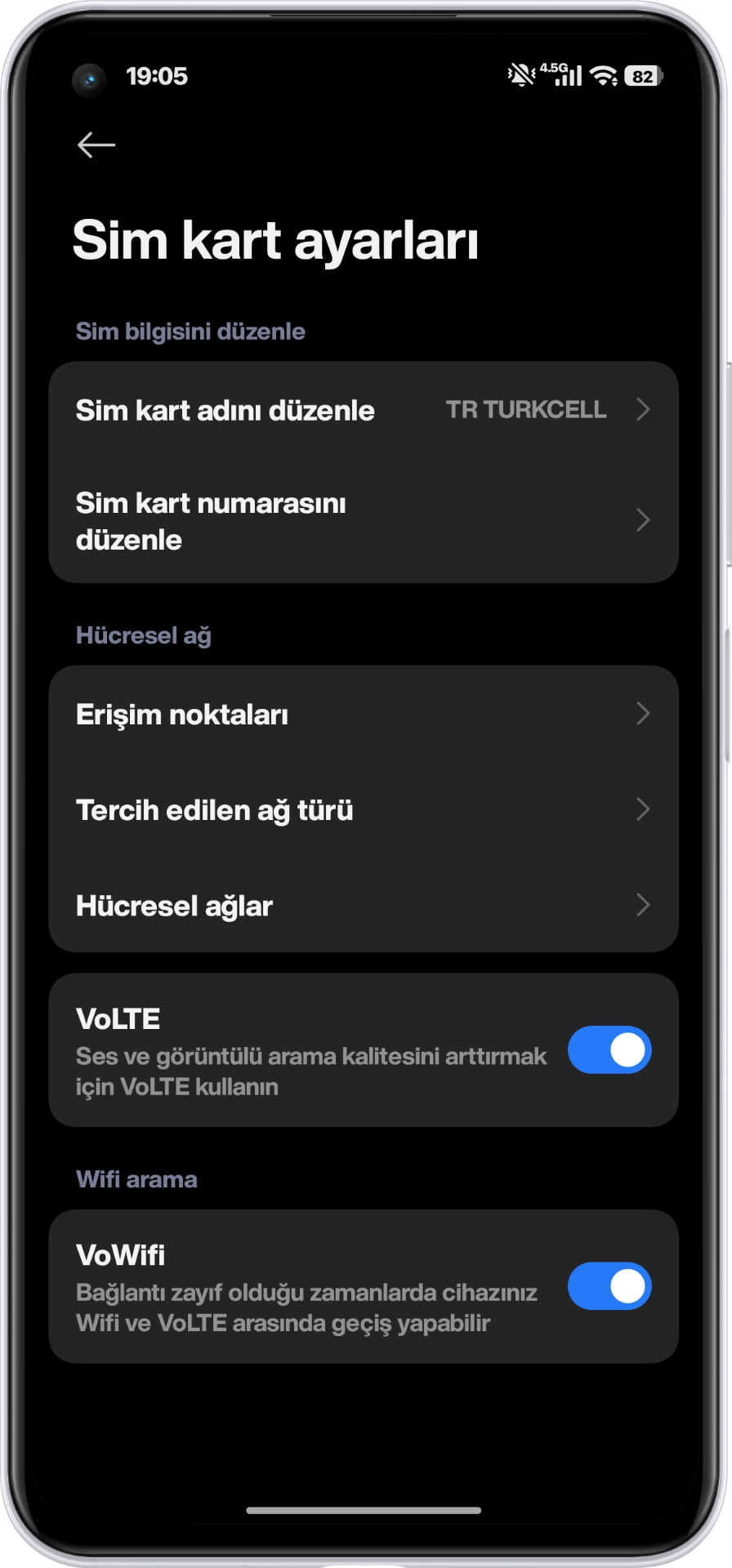732x1568 pixels.
Task: Open Sim kart adını düzenle
Action: coord(364,410)
